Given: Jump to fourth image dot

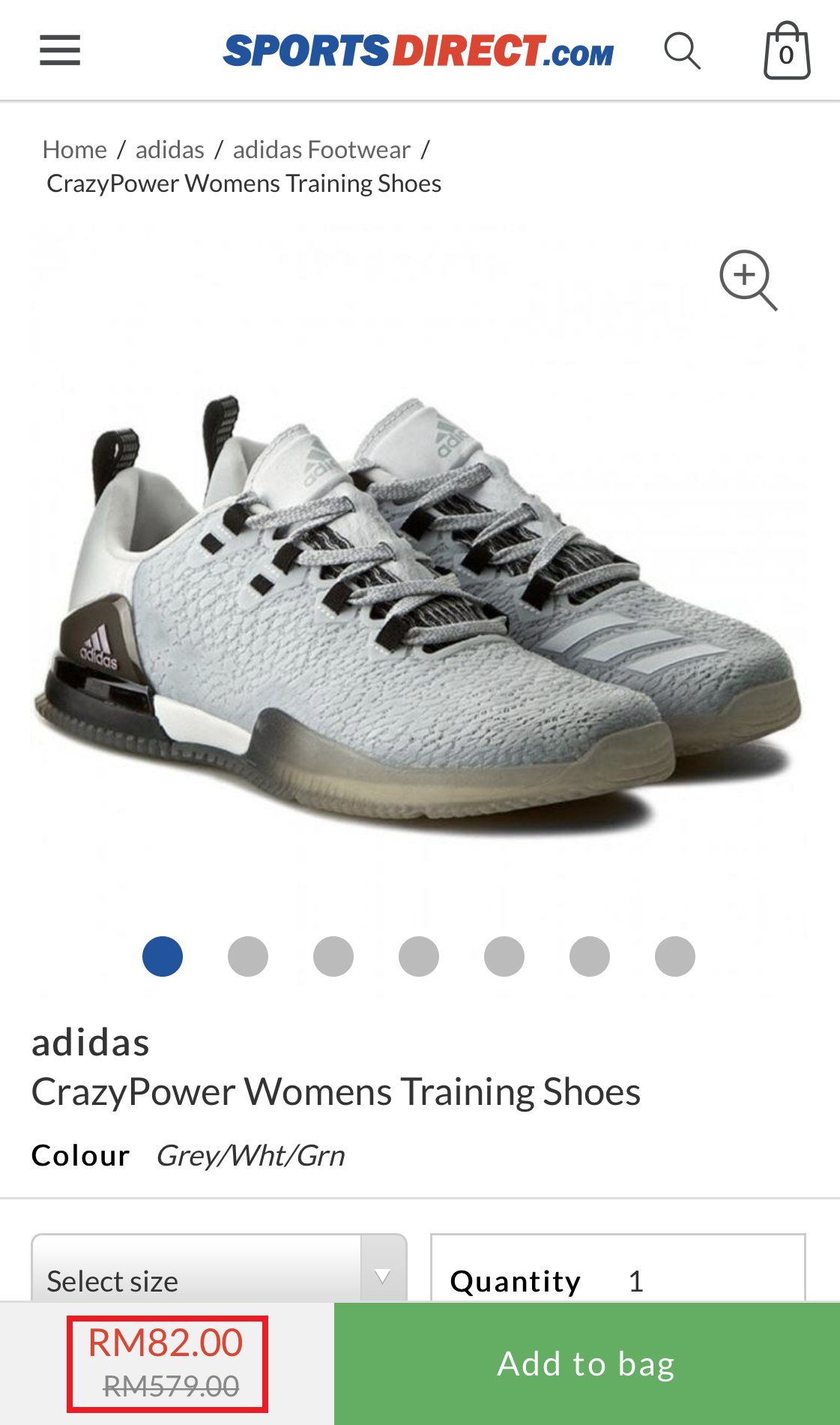Looking at the screenshot, I should pos(419,956).
